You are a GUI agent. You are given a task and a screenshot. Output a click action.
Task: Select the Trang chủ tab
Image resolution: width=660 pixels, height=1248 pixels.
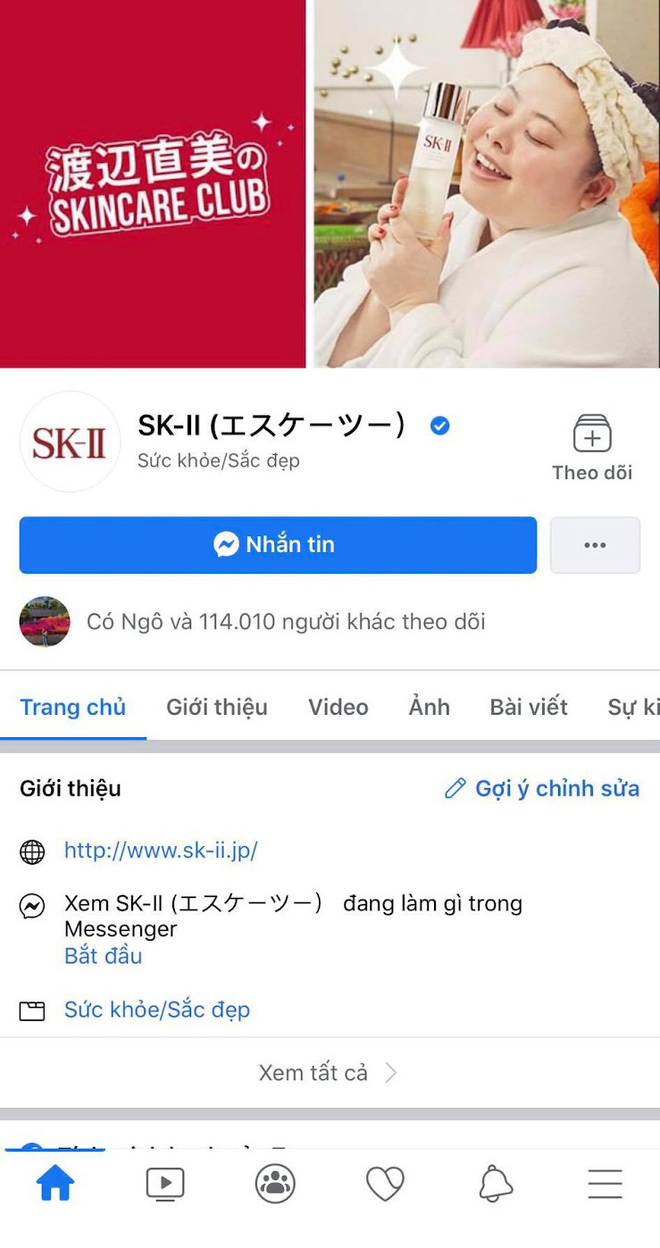(x=73, y=707)
